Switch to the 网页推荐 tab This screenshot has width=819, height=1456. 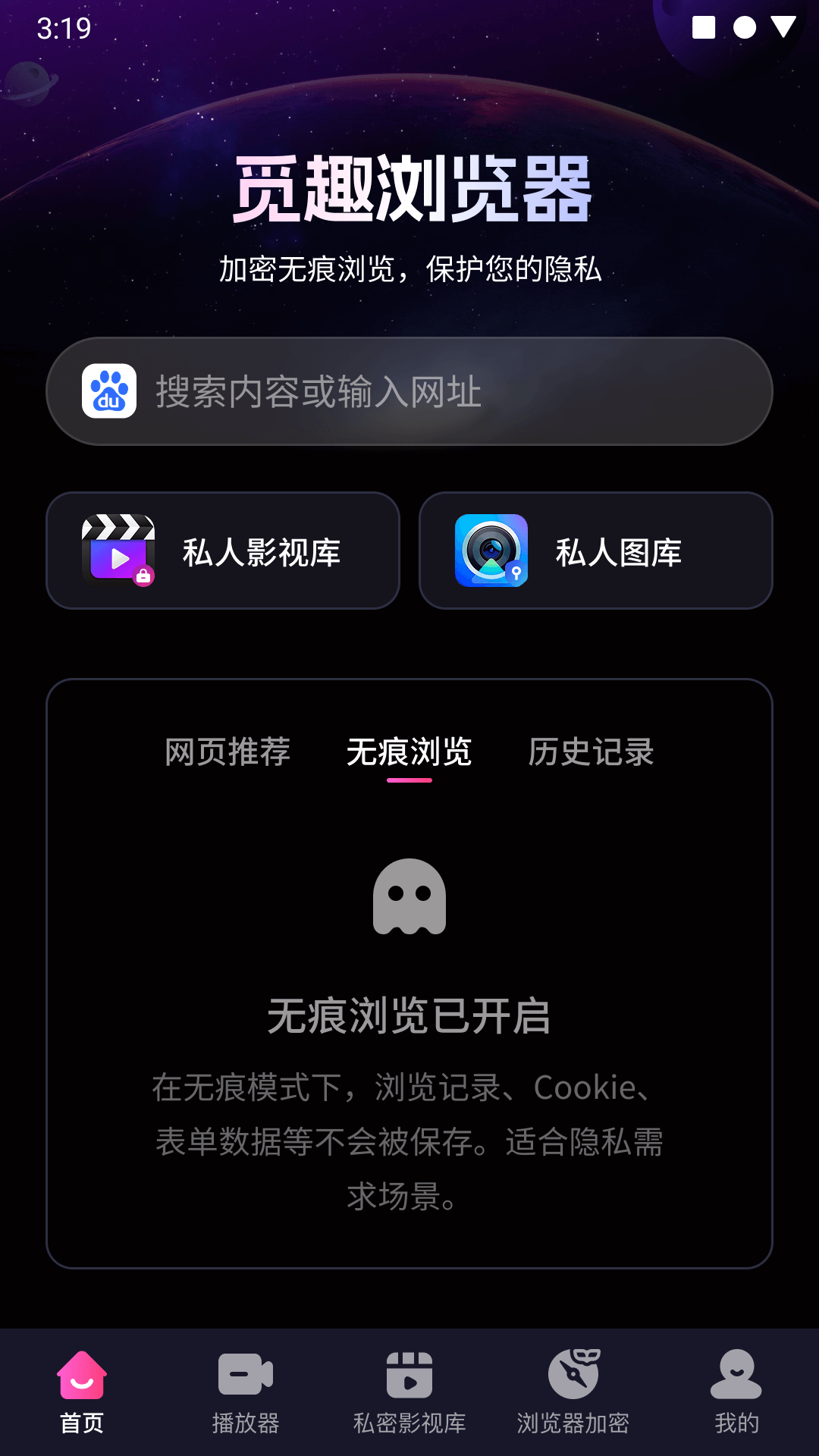226,753
